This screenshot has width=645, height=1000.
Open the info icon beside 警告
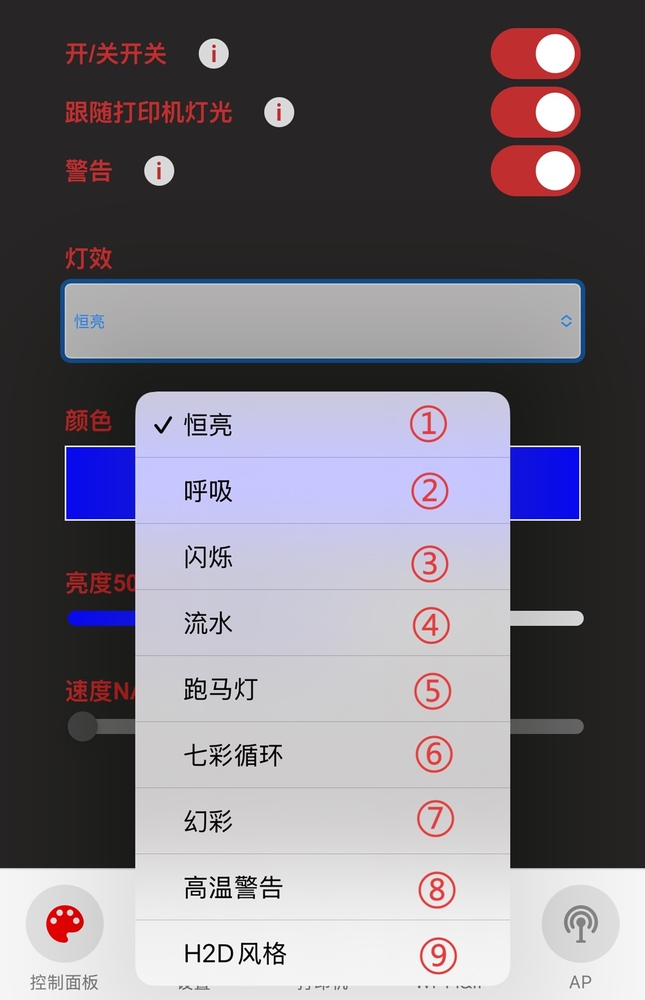159,171
